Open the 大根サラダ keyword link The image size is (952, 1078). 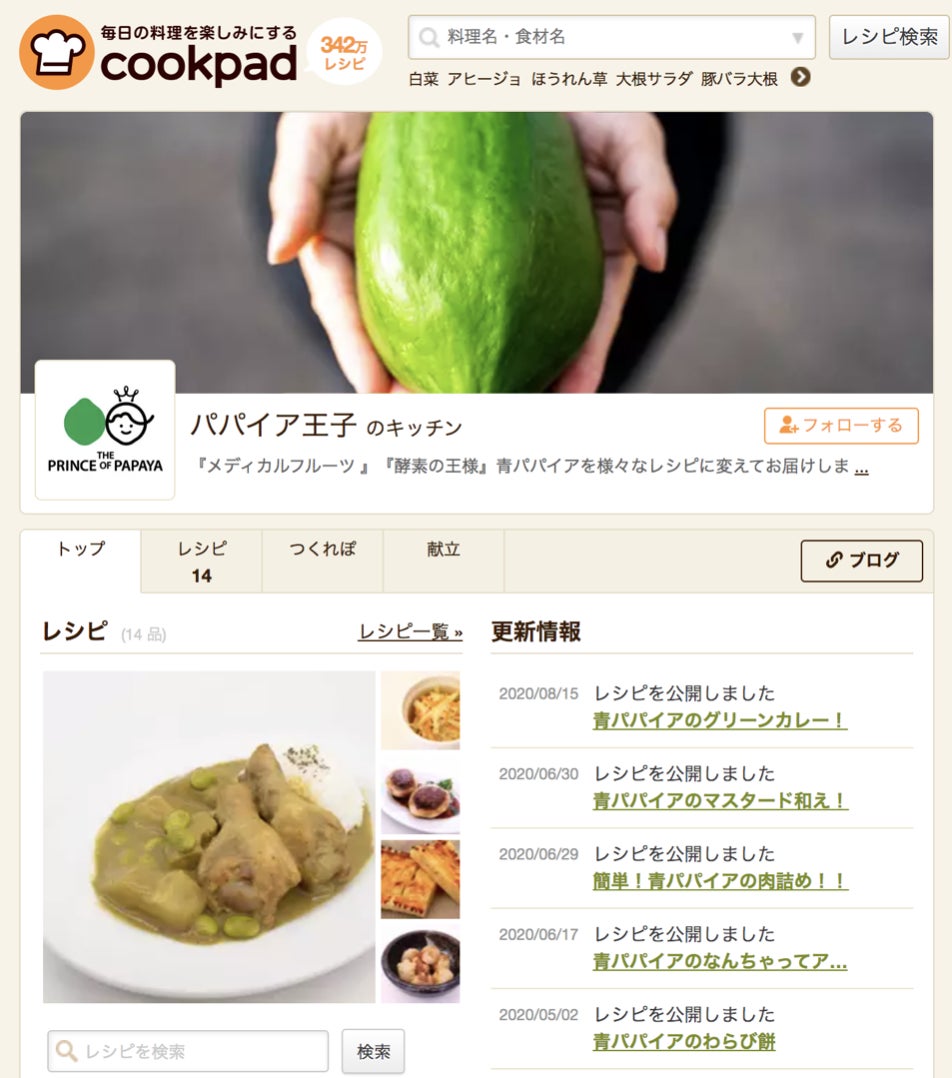point(654,78)
